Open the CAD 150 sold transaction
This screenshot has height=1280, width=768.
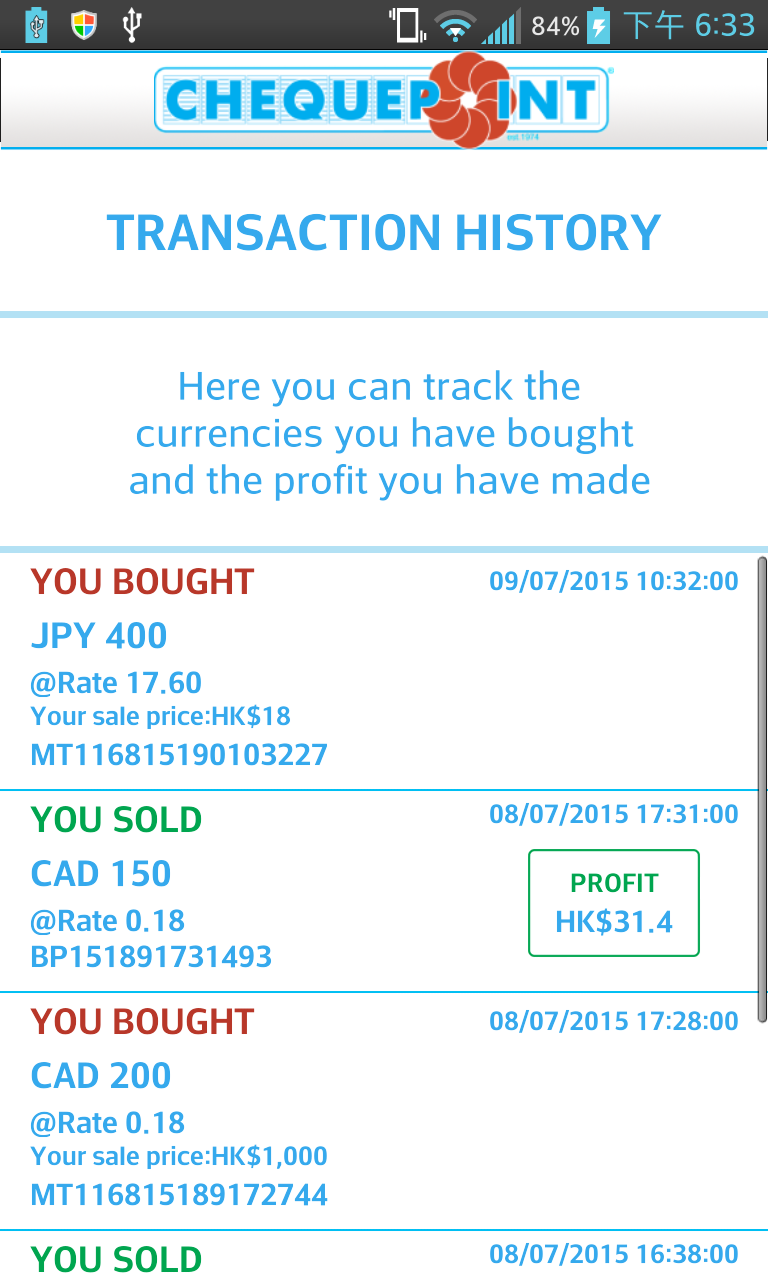[x=378, y=891]
